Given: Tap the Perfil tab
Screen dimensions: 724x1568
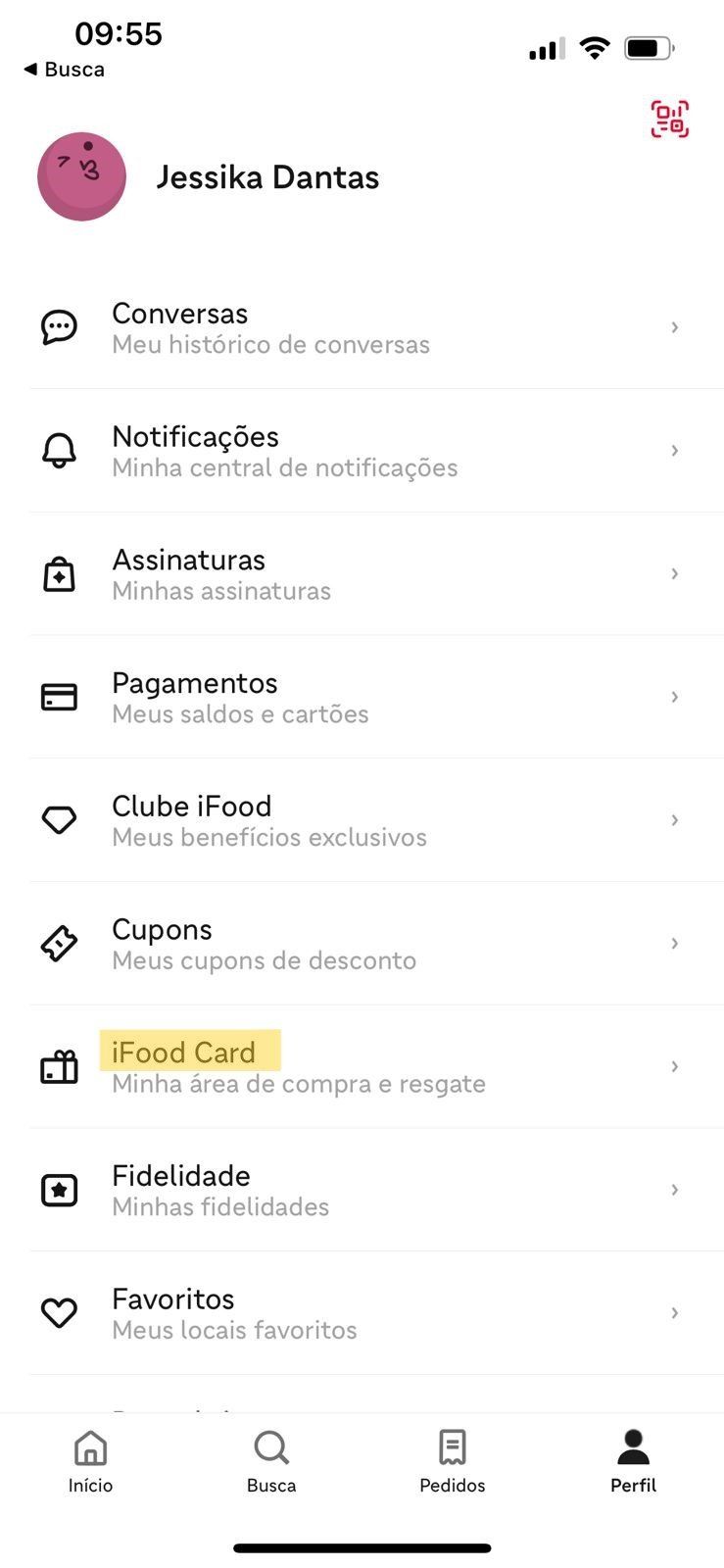Looking at the screenshot, I should (x=633, y=1461).
